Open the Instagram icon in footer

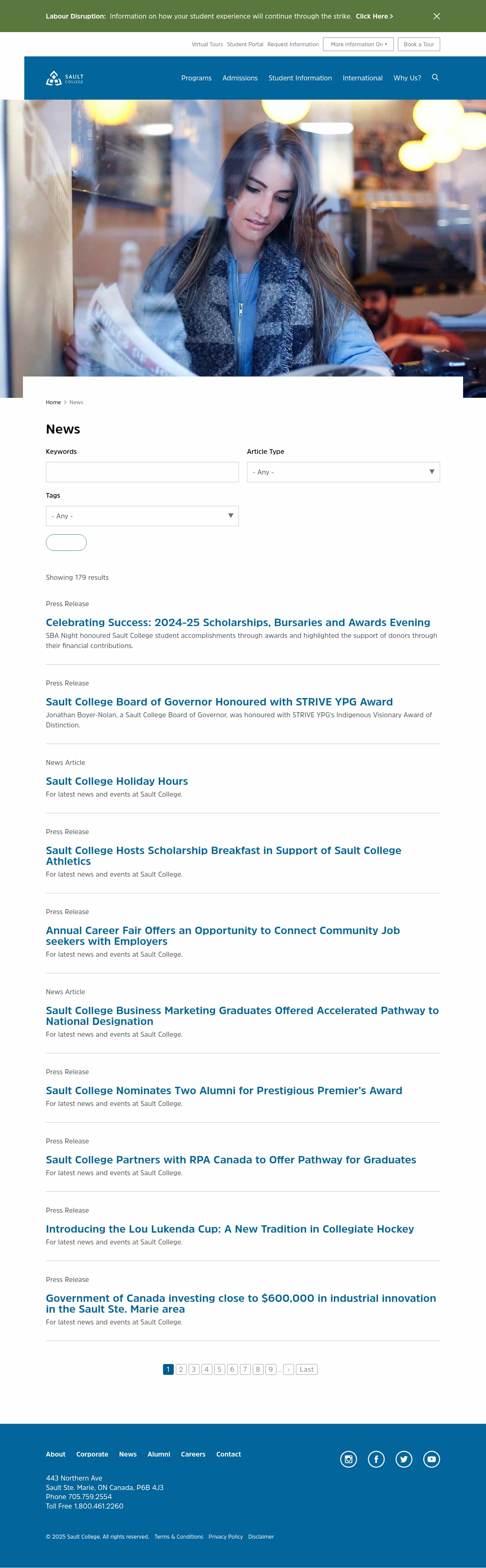(348, 1459)
